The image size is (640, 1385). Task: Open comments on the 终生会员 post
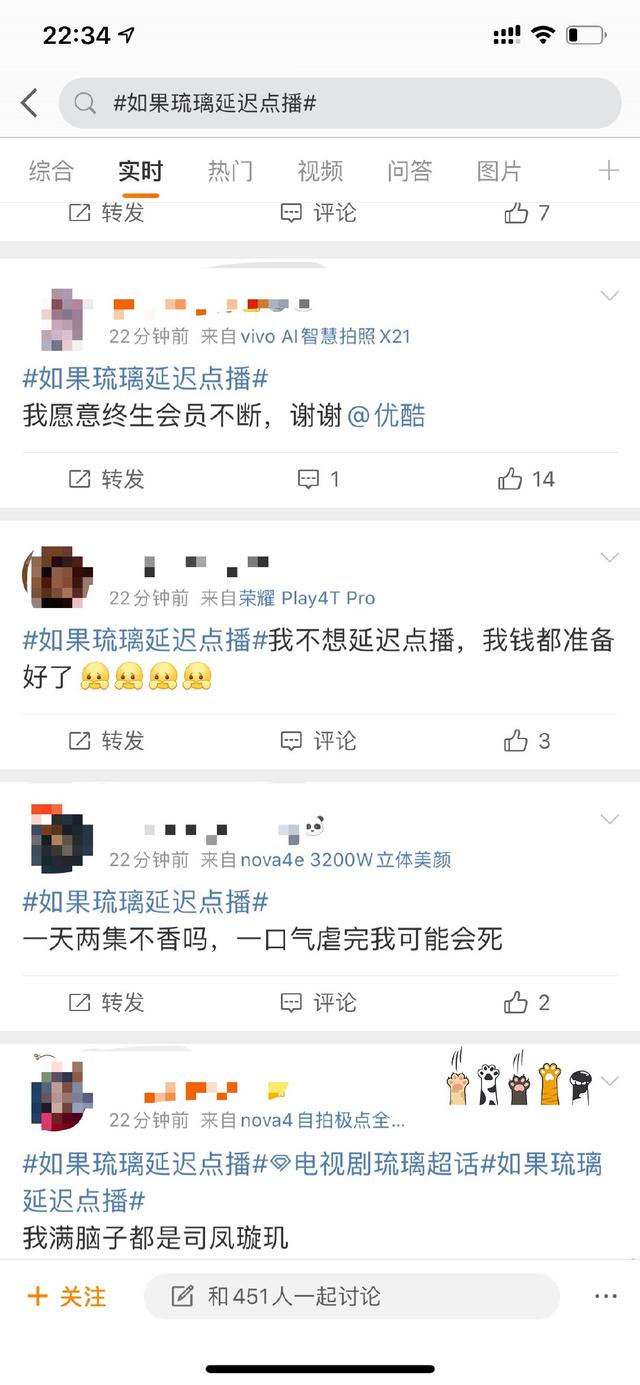tap(320, 479)
